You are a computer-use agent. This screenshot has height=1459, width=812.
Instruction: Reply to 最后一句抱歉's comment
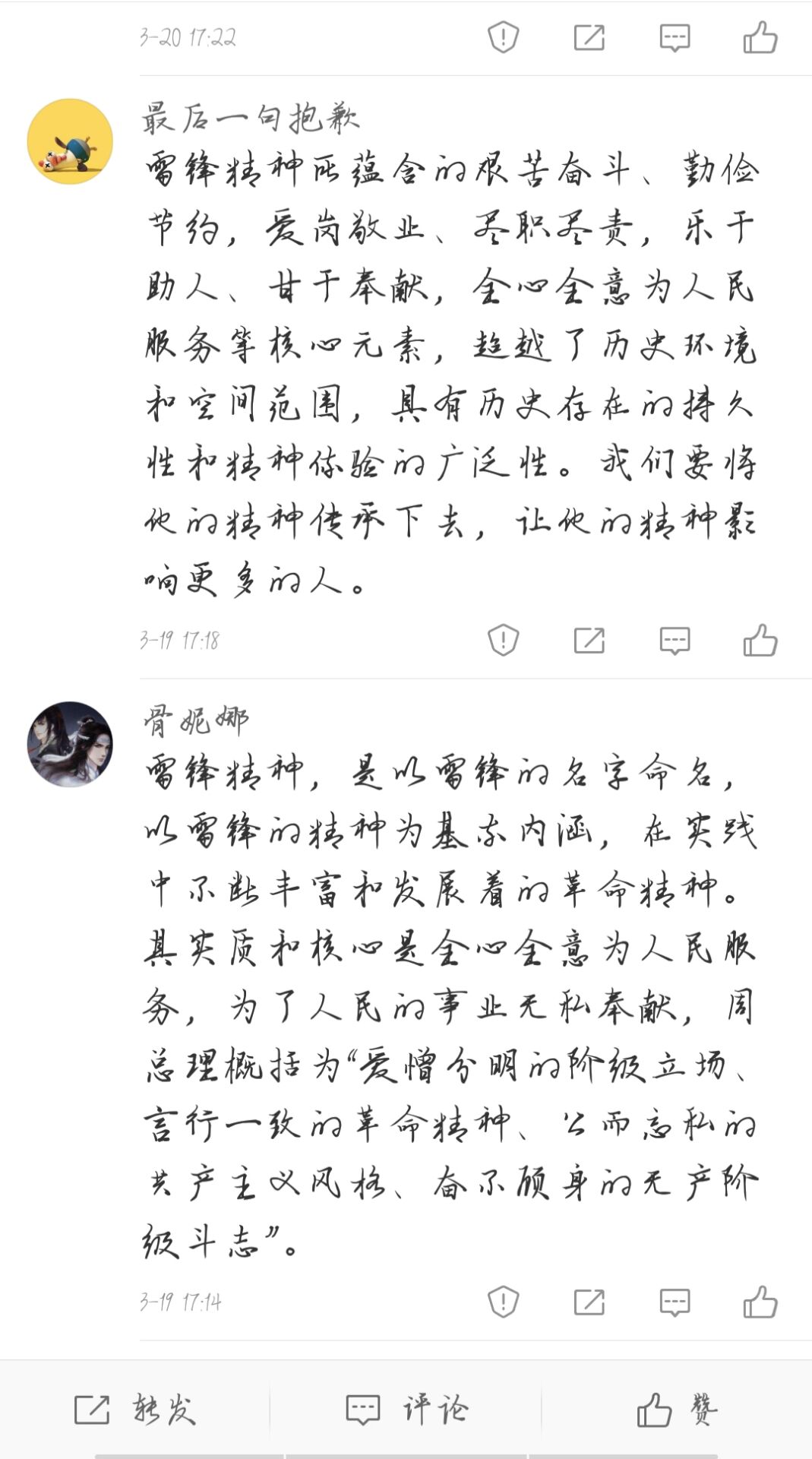coord(675,640)
